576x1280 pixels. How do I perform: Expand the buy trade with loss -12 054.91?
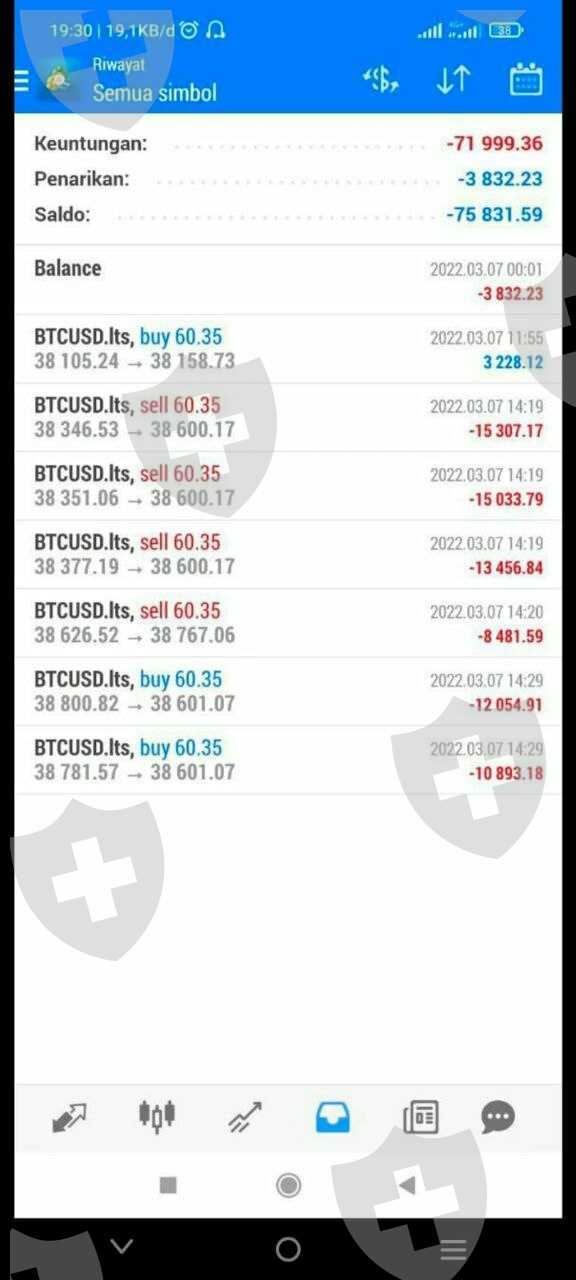point(288,692)
